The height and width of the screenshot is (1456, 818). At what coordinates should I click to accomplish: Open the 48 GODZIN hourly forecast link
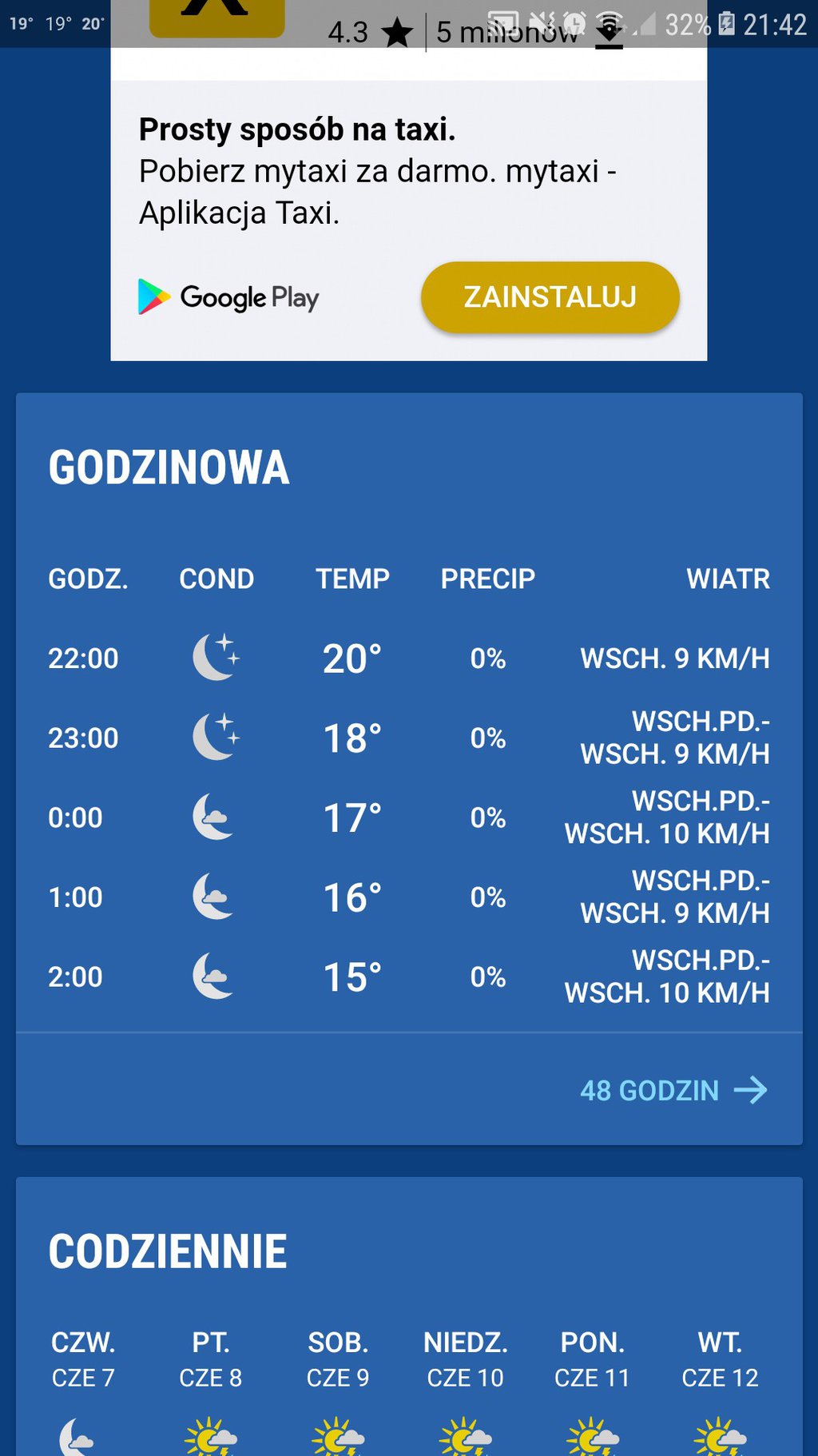click(673, 1090)
